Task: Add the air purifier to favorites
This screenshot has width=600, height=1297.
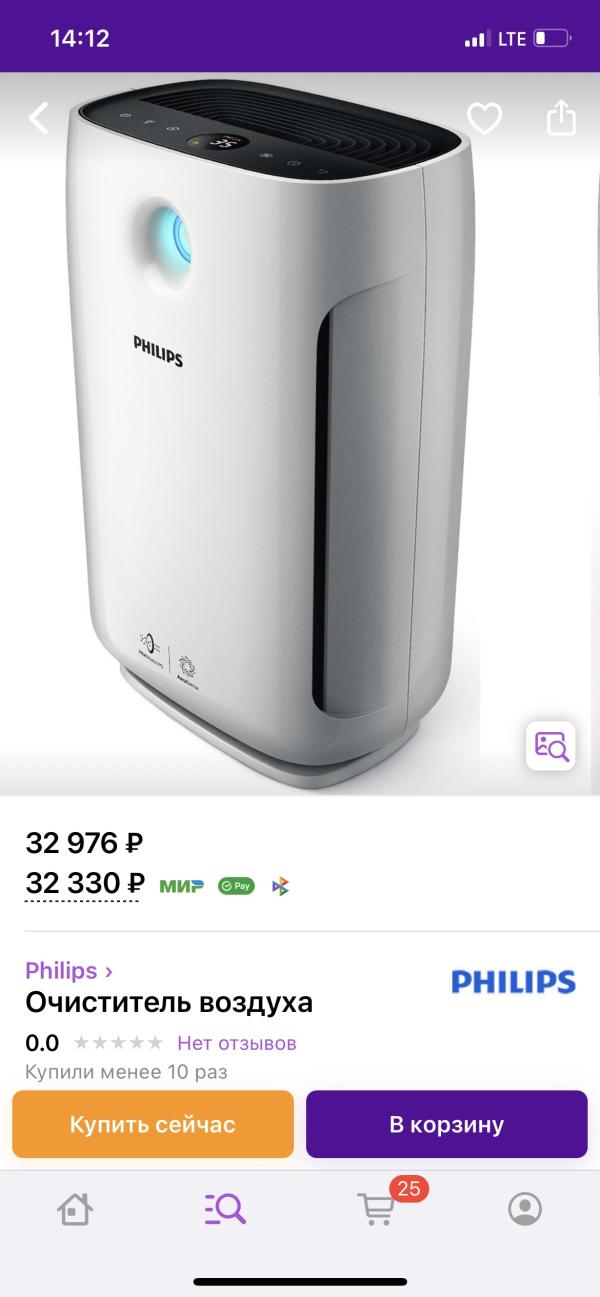Action: [x=485, y=119]
